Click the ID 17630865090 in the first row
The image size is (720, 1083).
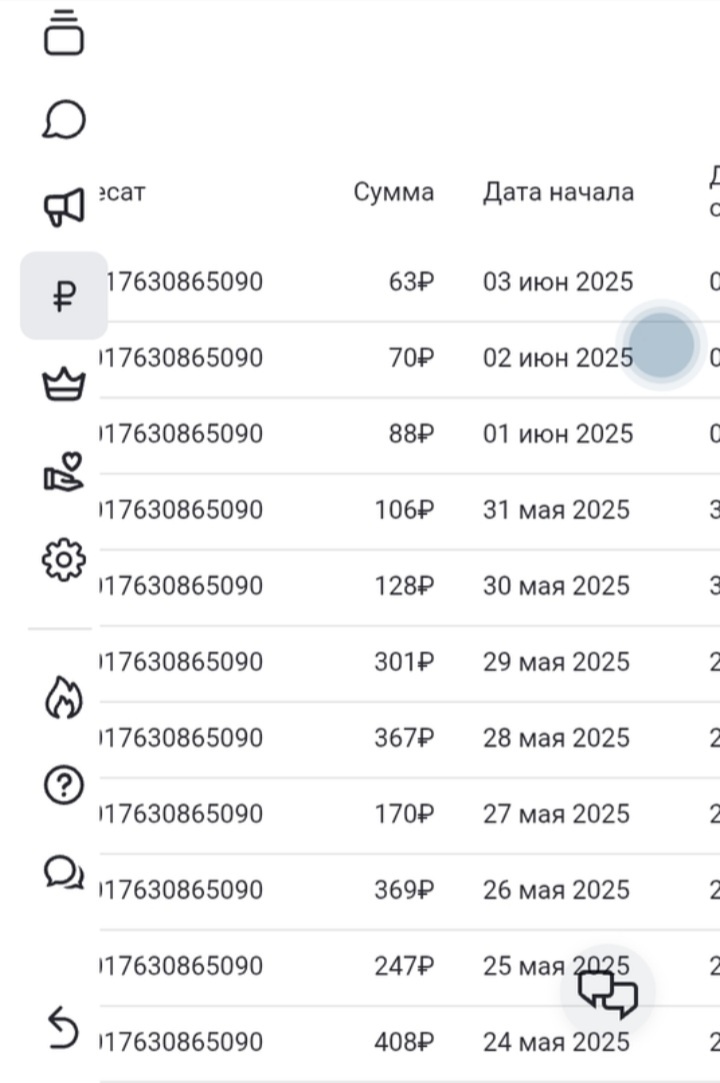pos(180,281)
